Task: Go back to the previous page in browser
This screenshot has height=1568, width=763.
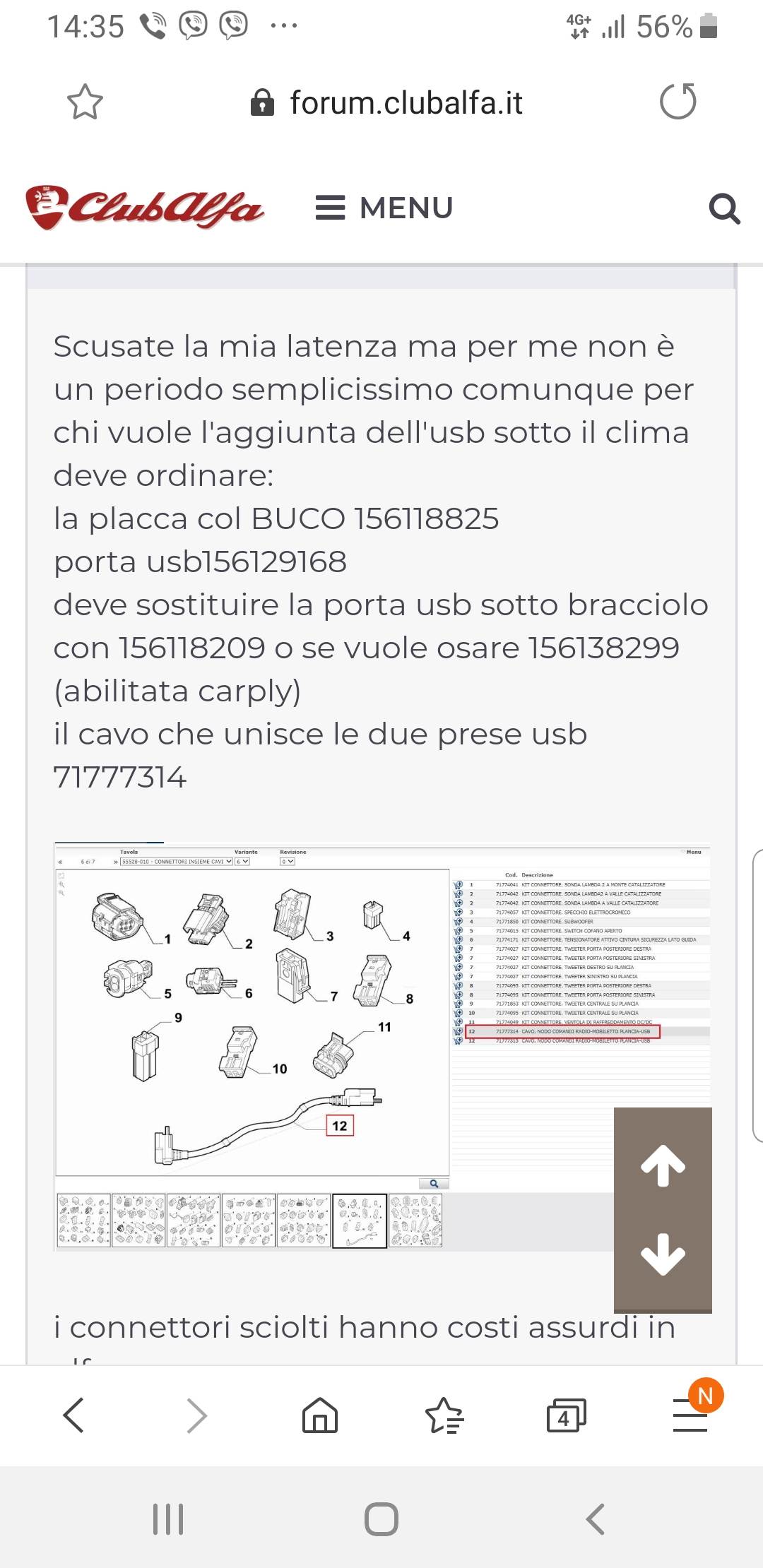Action: click(x=73, y=1415)
